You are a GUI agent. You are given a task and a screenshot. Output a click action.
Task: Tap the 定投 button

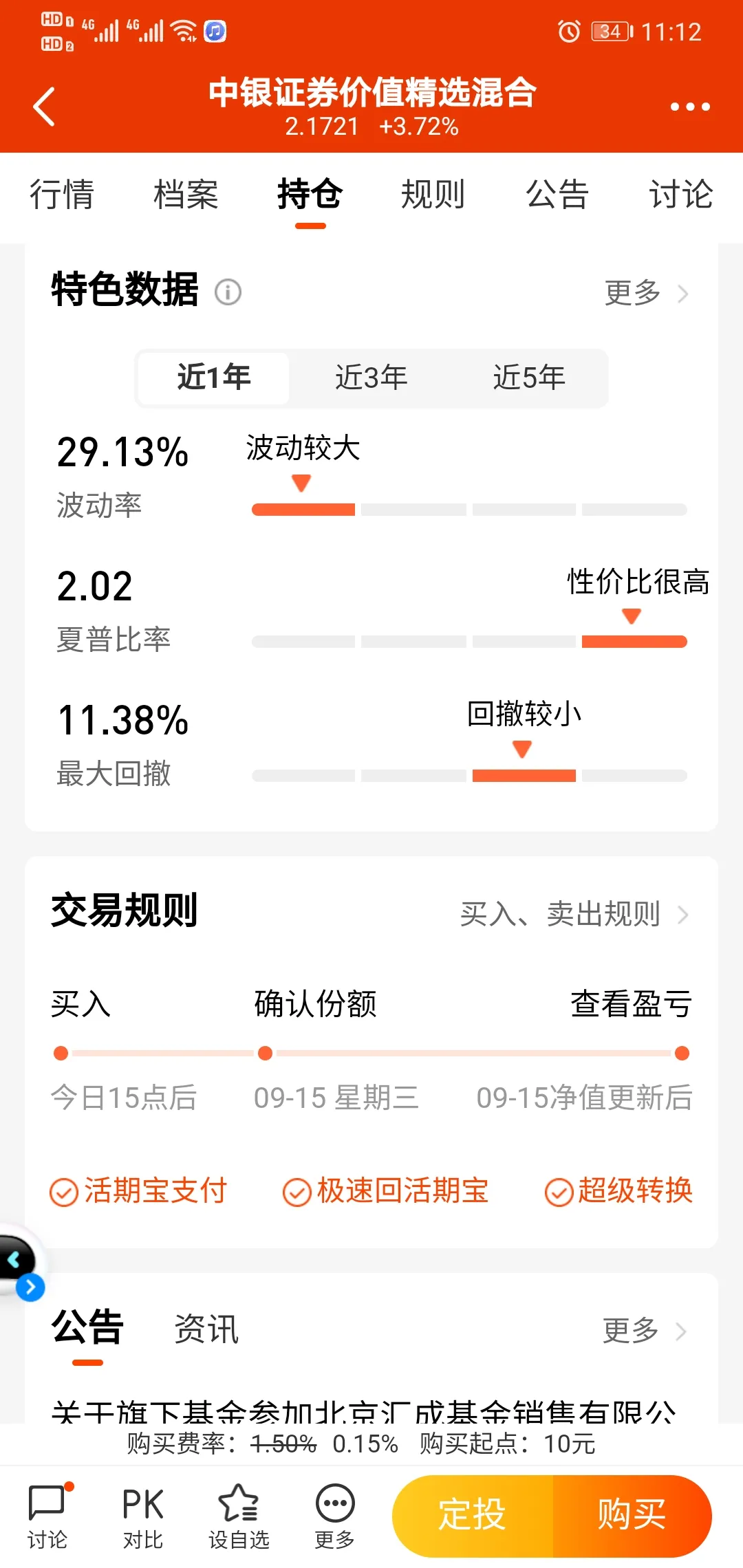tap(473, 1516)
